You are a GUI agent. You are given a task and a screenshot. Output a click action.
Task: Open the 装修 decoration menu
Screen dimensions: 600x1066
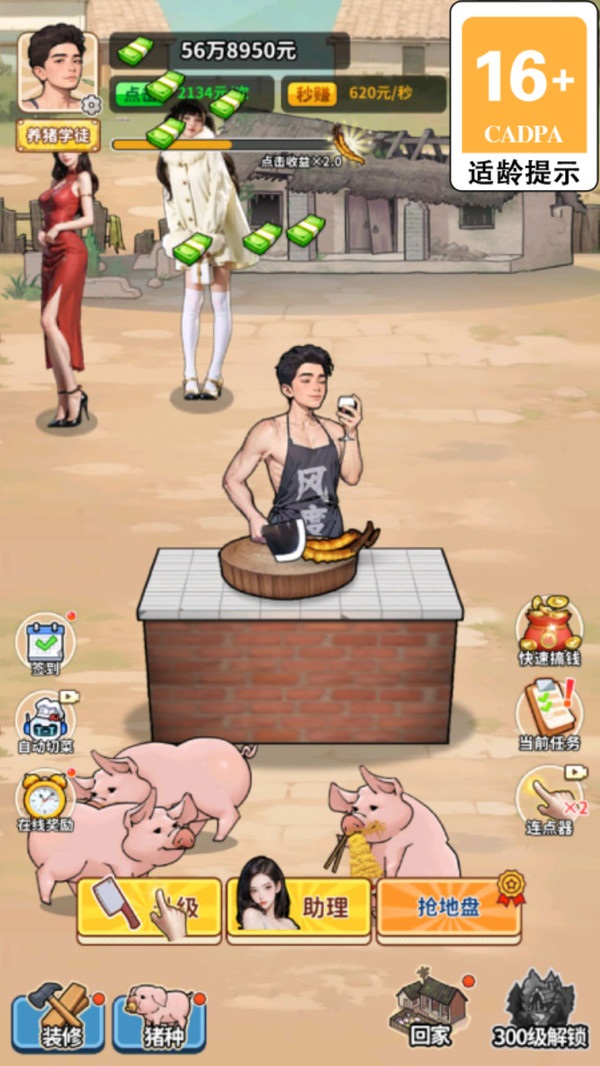click(59, 1018)
